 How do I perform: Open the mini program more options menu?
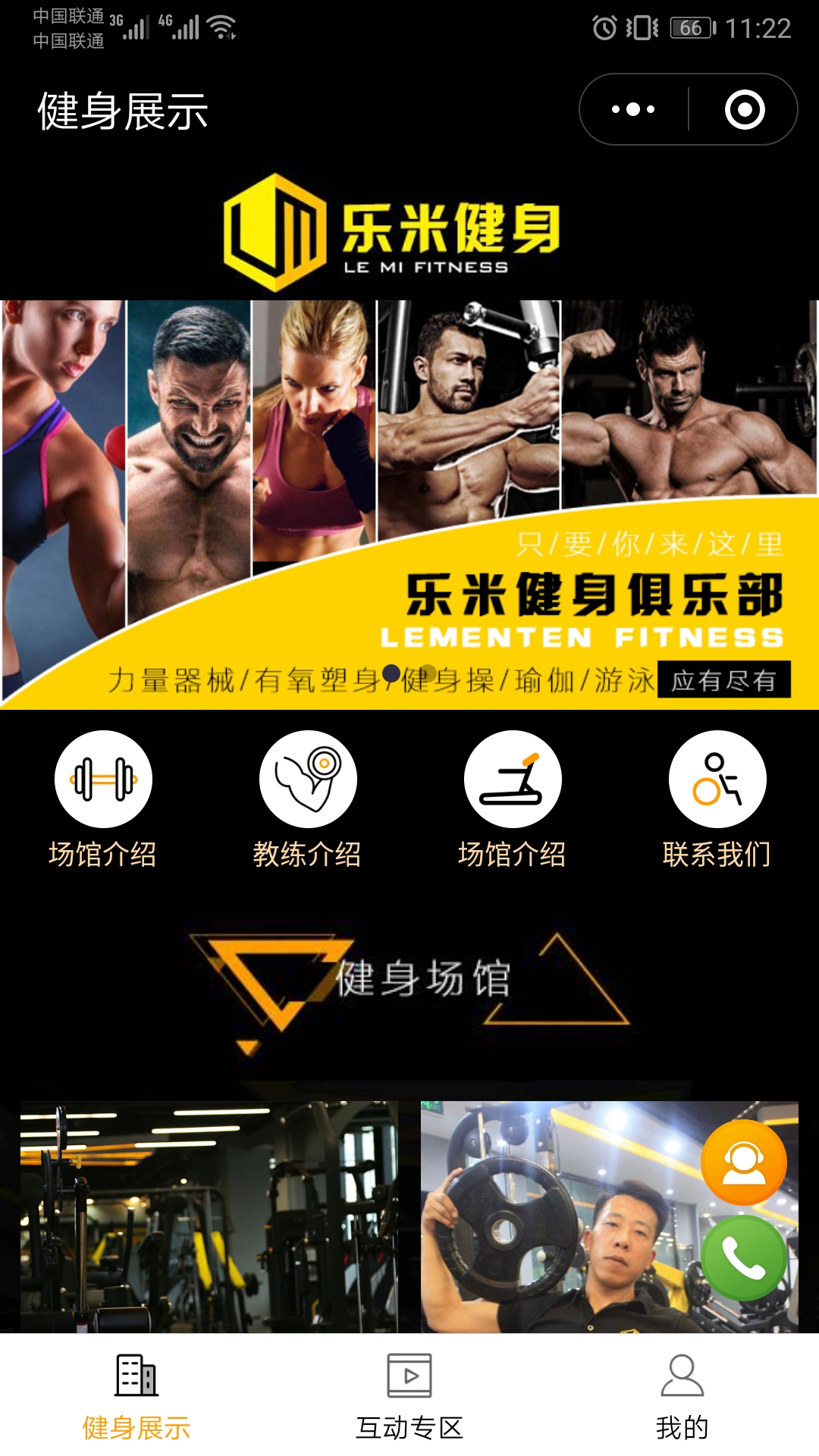tap(633, 109)
